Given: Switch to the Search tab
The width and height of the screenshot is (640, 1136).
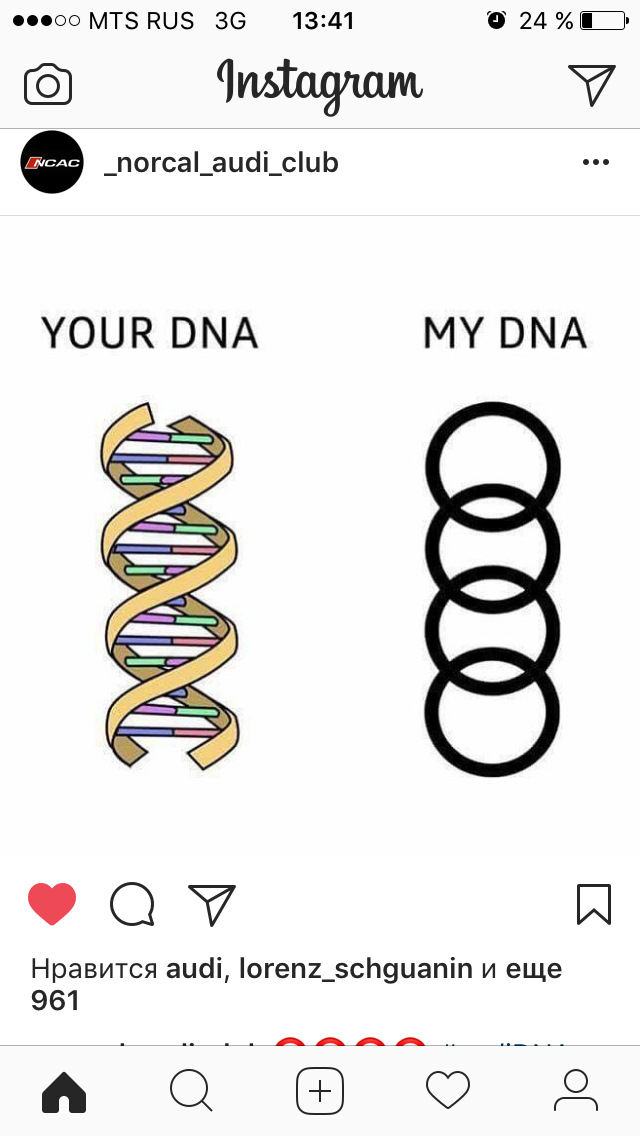Looking at the screenshot, I should (191, 1090).
